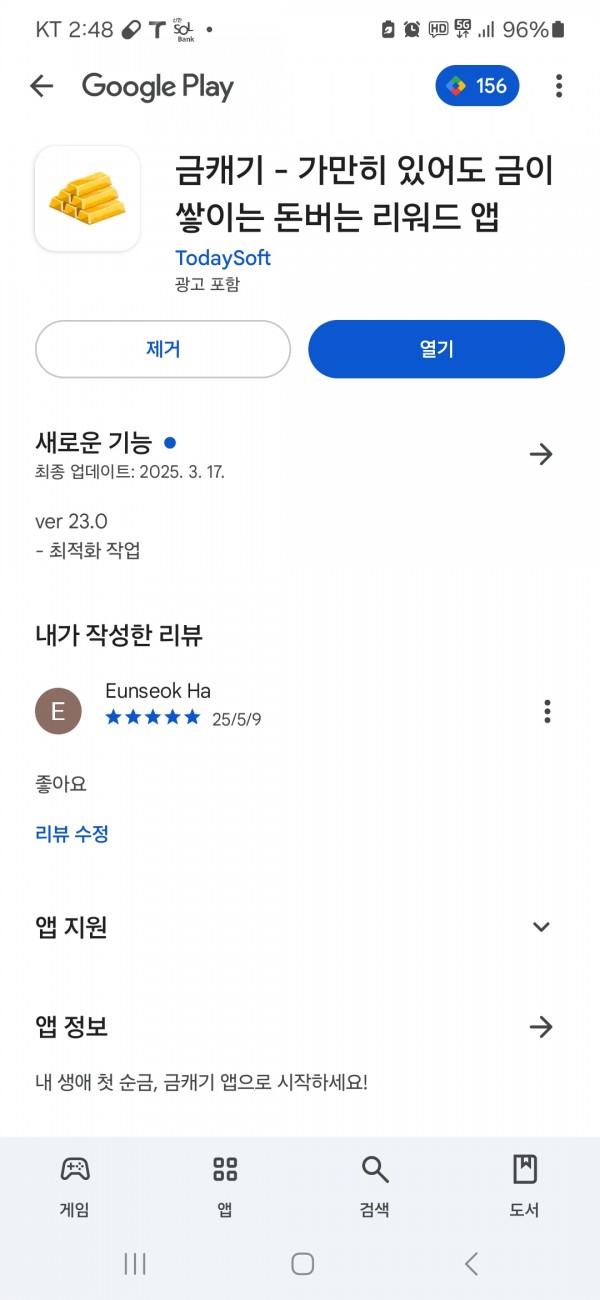Tap the TodaySoft developer link
This screenshot has width=600, height=1300.
[223, 257]
